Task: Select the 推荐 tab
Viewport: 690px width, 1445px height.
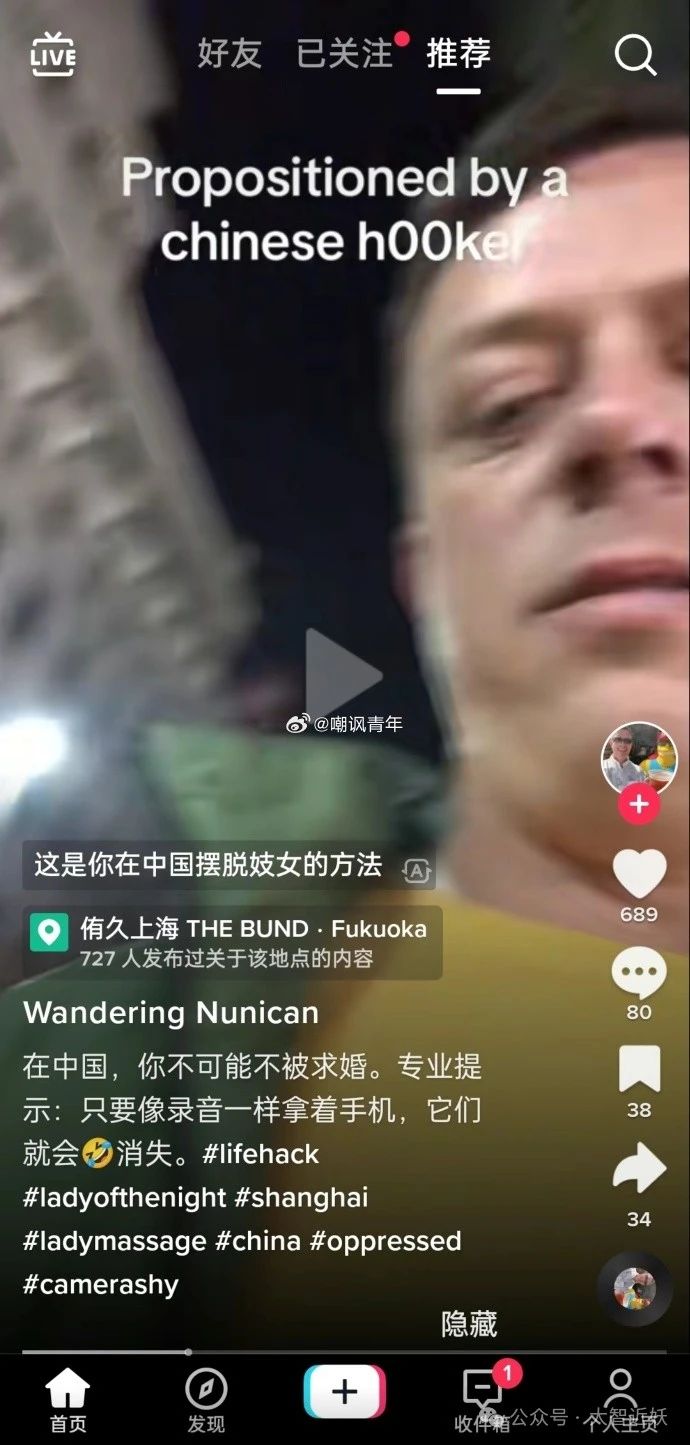Action: 459,53
